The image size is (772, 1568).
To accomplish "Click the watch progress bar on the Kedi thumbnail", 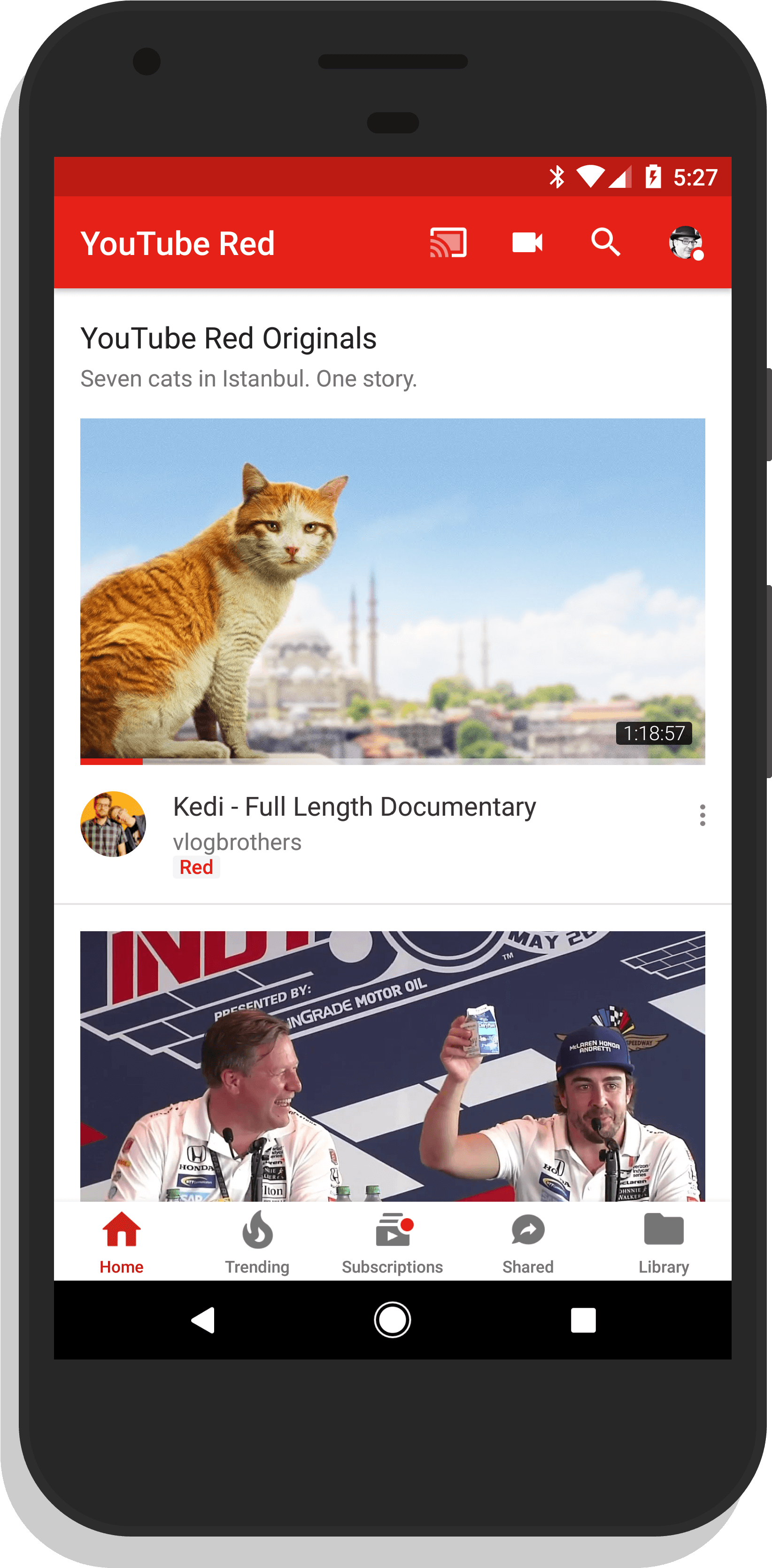I will click(111, 763).
